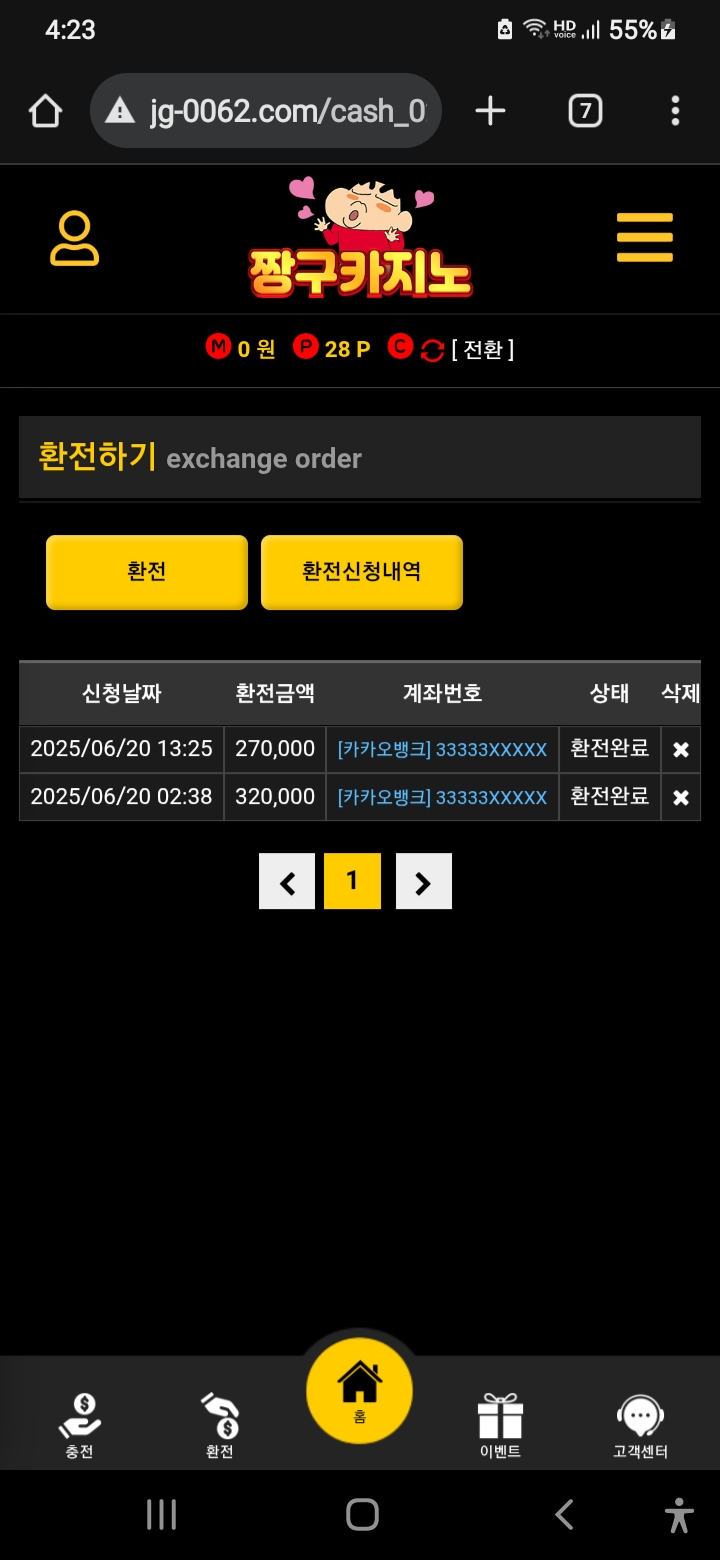
Task: Delete the 320,000 exchange record
Action: (x=680, y=797)
